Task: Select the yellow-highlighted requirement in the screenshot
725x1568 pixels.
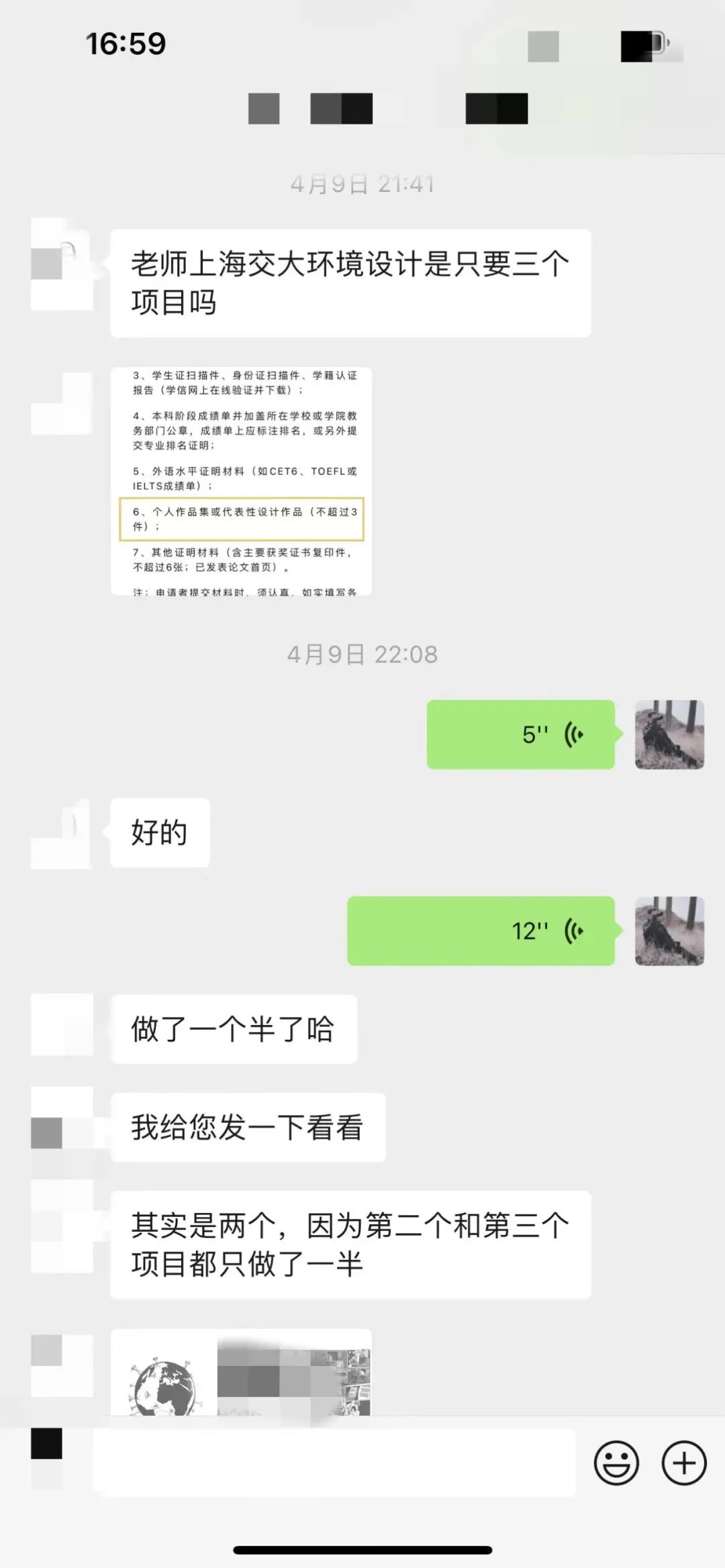Action: pos(242,517)
